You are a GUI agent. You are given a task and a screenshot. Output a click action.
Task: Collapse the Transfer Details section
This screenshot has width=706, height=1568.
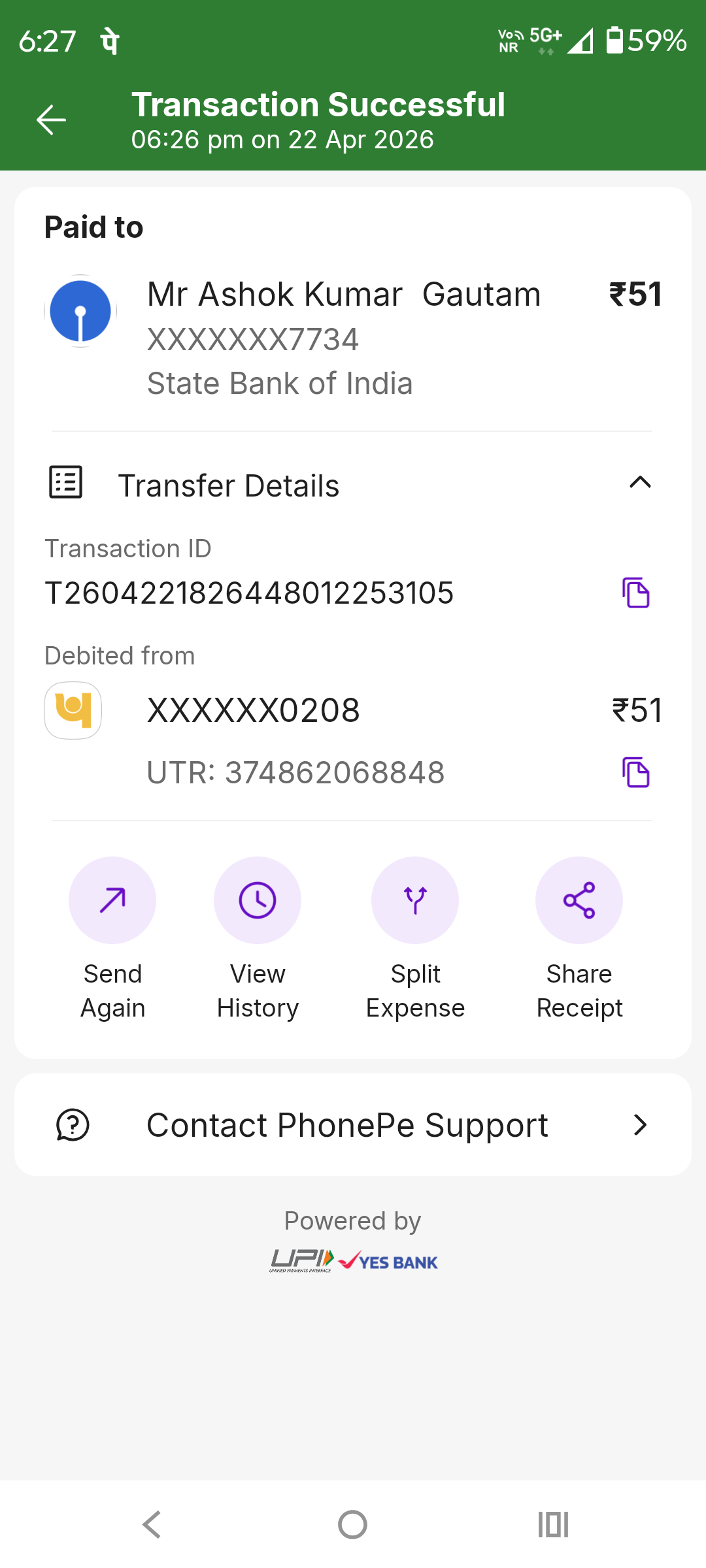tap(639, 483)
